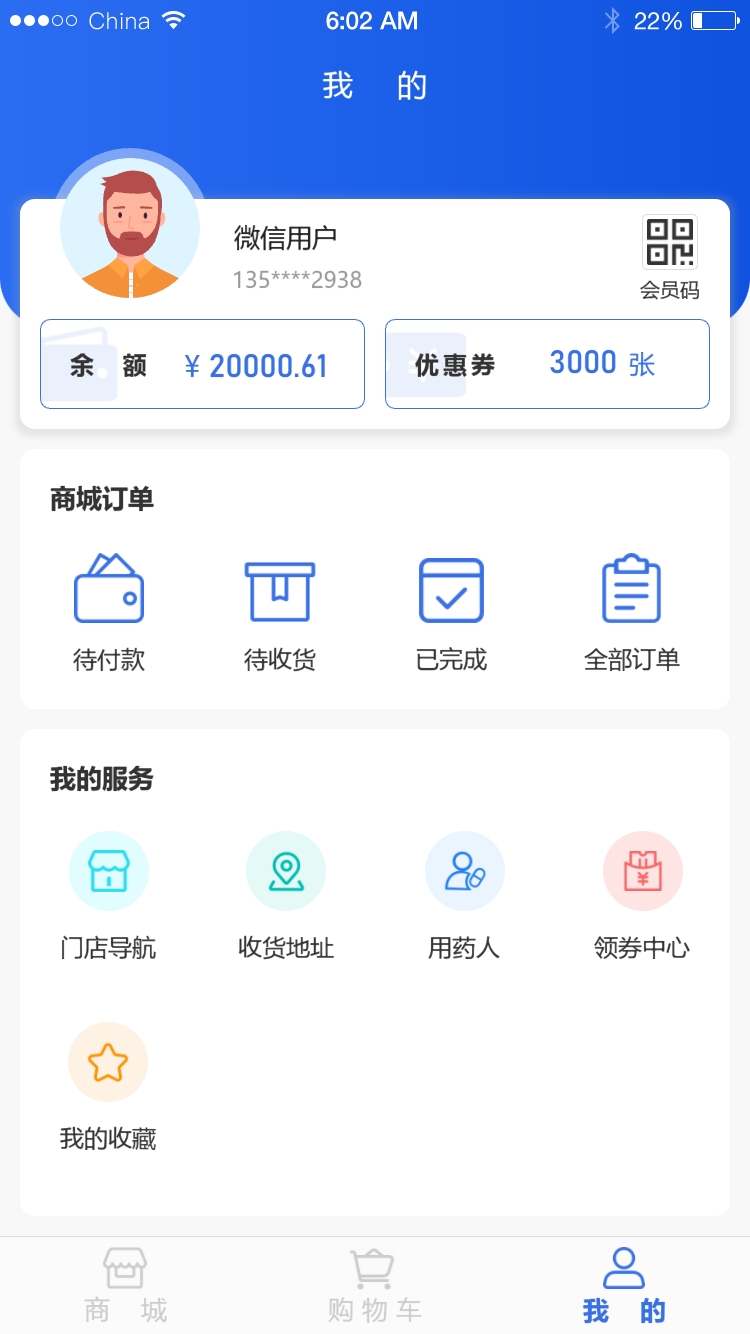Check the 余额 balance of ¥20000.61
Image resolution: width=750 pixels, height=1334 pixels.
click(x=202, y=363)
